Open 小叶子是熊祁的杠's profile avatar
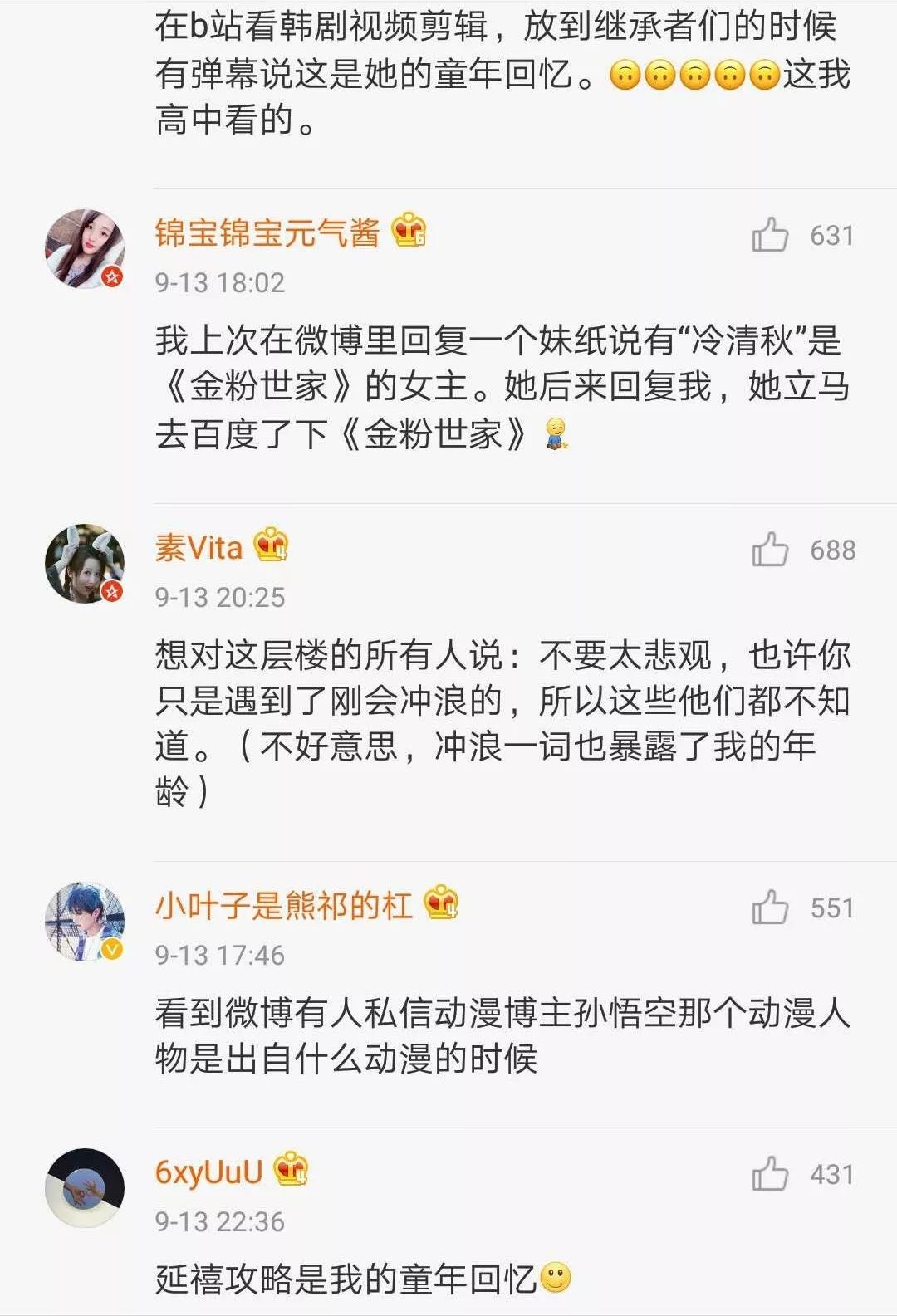The height and width of the screenshot is (1316, 897). pos(85,922)
